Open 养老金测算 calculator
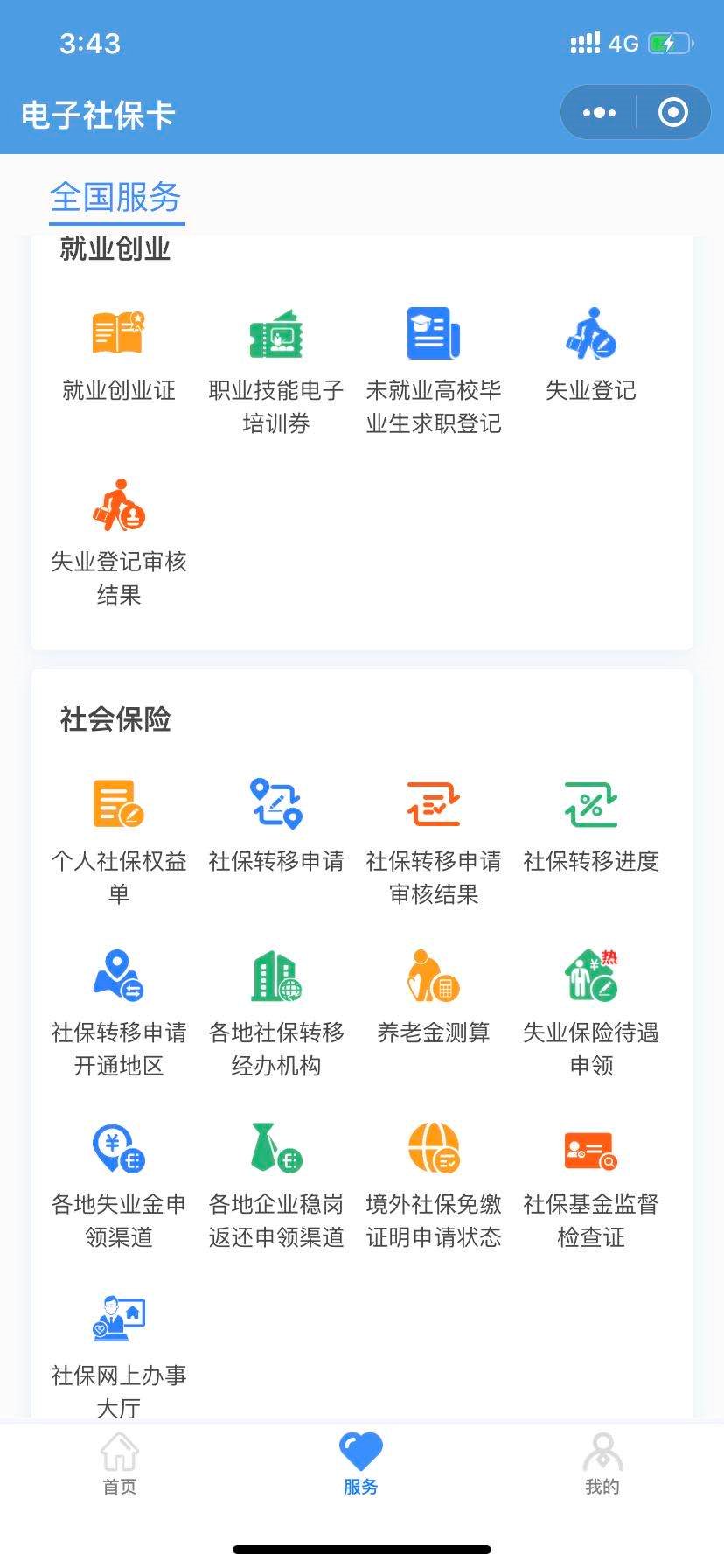This screenshot has height=1568, width=724. coord(434,996)
